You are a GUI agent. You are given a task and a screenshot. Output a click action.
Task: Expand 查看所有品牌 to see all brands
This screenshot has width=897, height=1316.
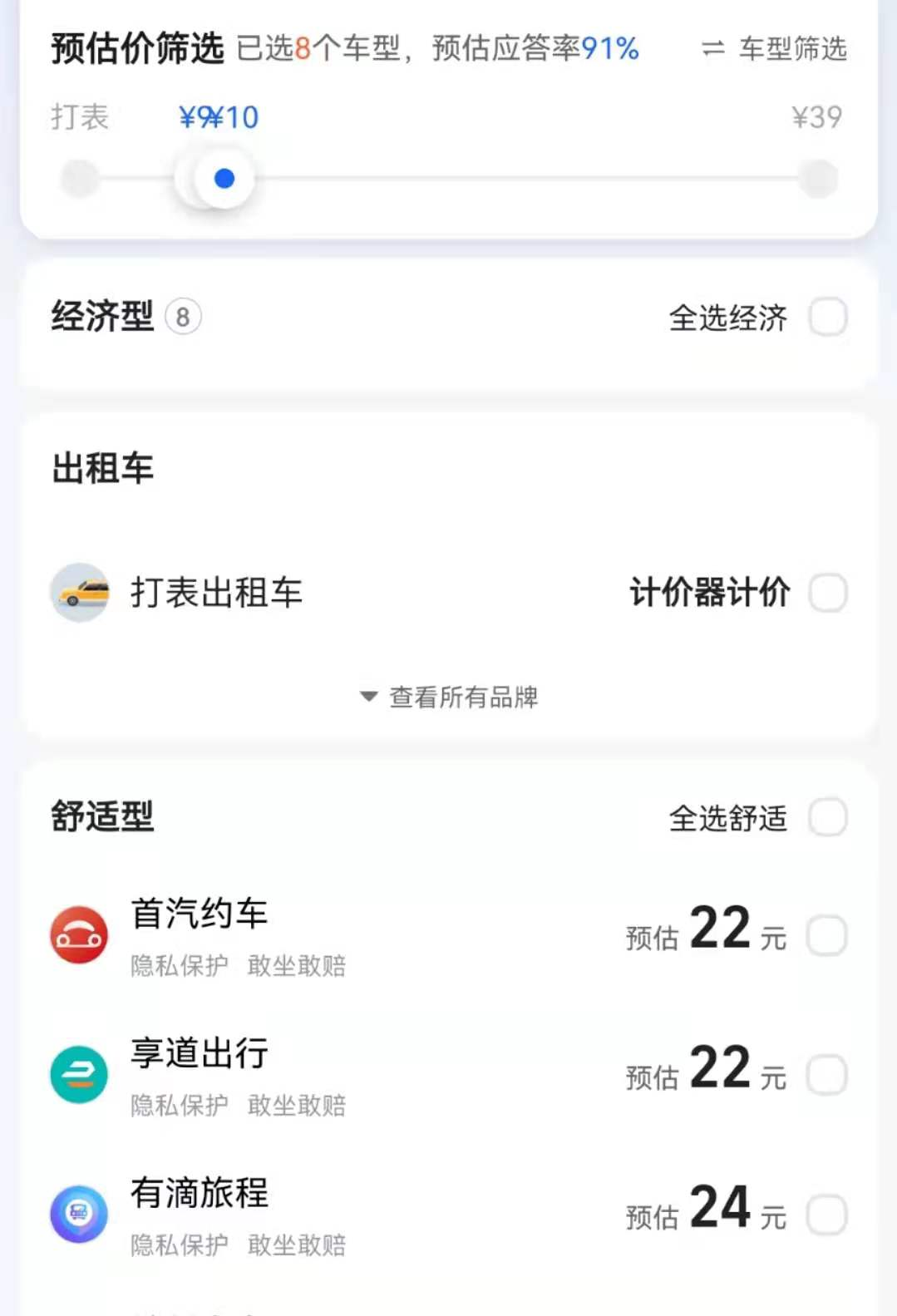pyautogui.click(x=450, y=697)
